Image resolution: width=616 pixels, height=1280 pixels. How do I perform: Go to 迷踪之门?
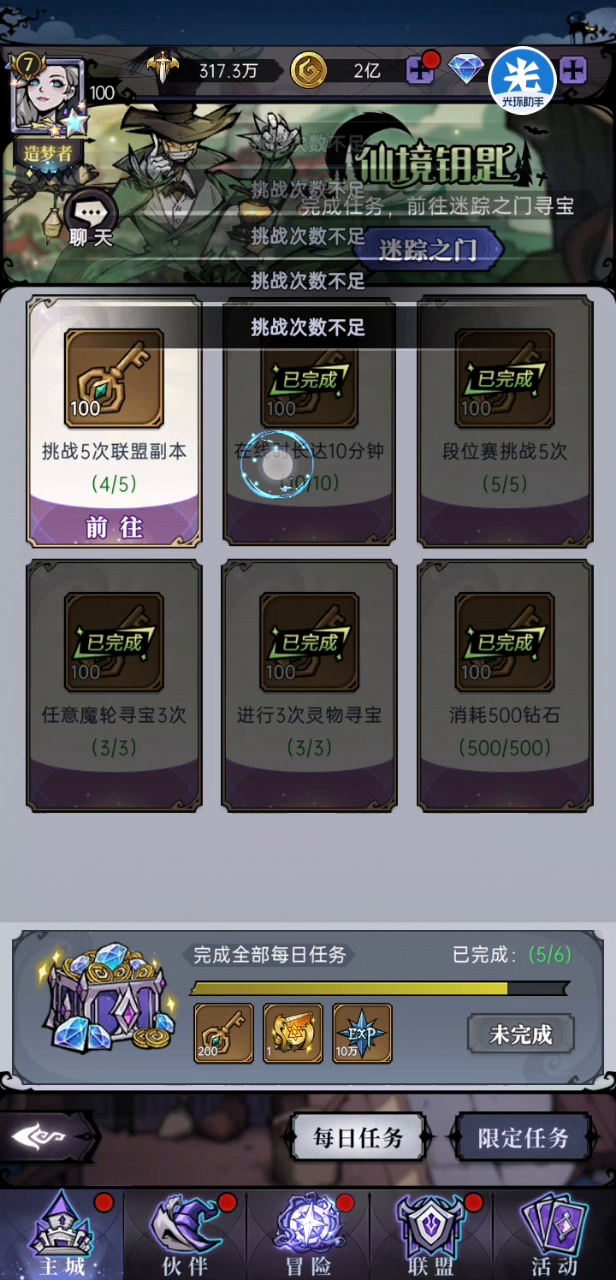(x=427, y=249)
